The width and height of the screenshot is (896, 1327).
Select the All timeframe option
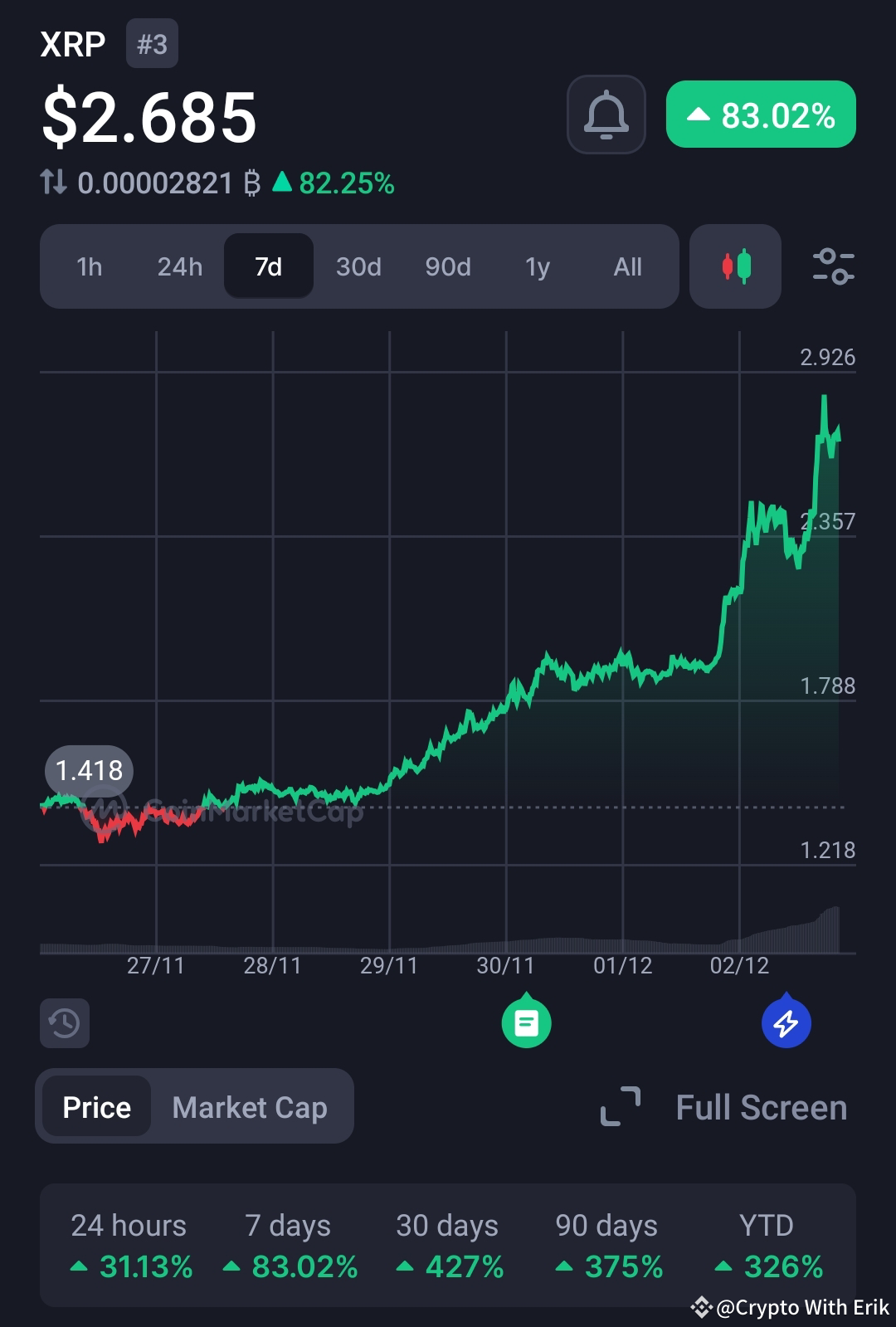click(628, 266)
